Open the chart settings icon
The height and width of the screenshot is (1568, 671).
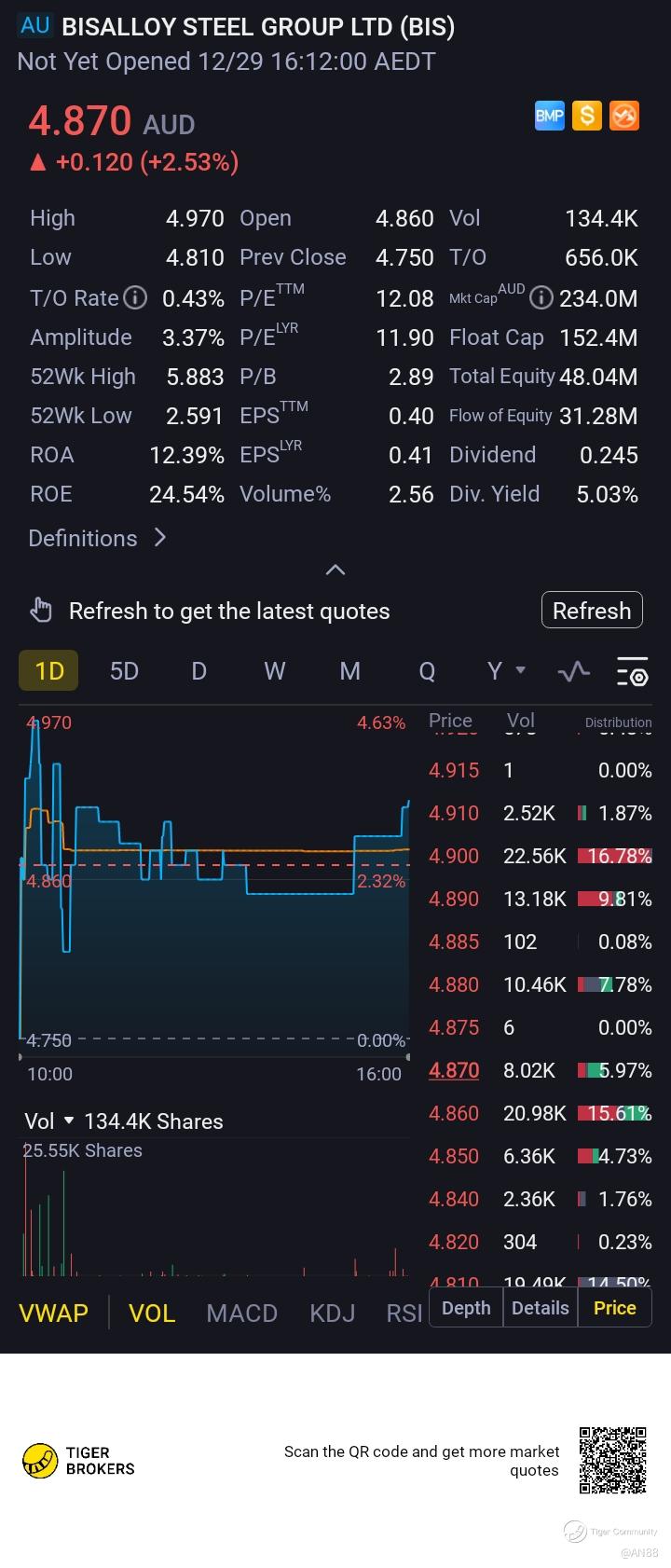pos(633,671)
